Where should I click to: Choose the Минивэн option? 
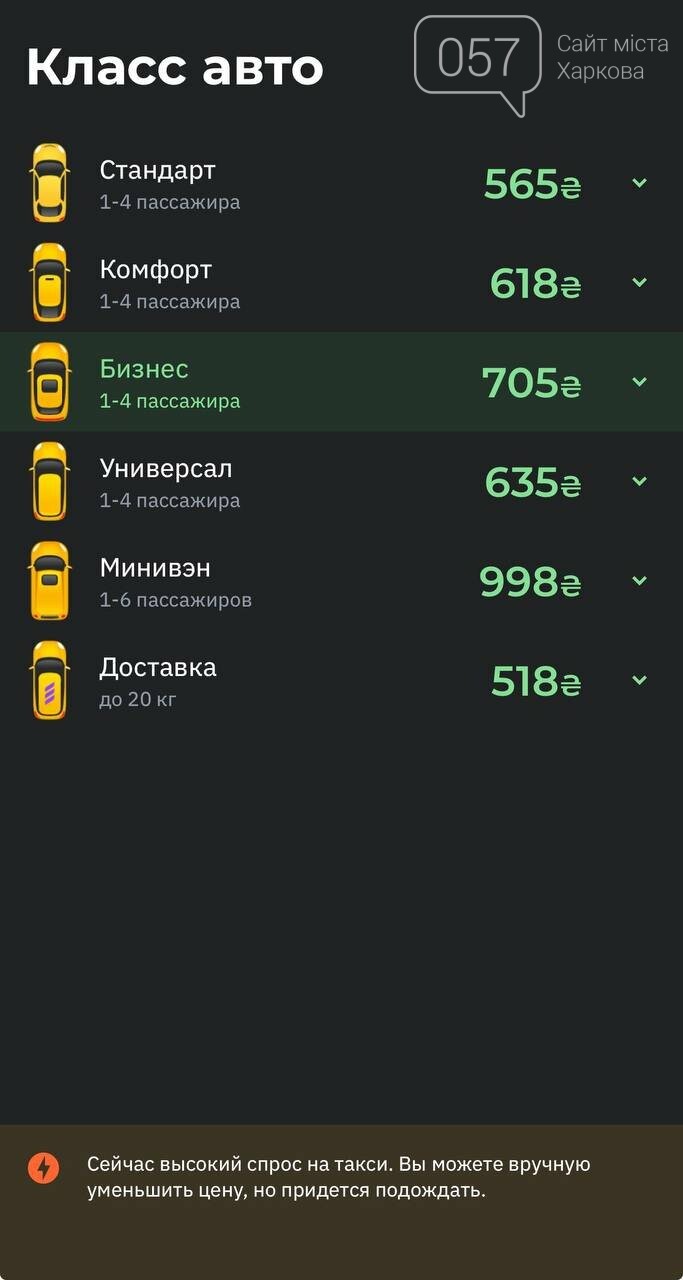(155, 581)
